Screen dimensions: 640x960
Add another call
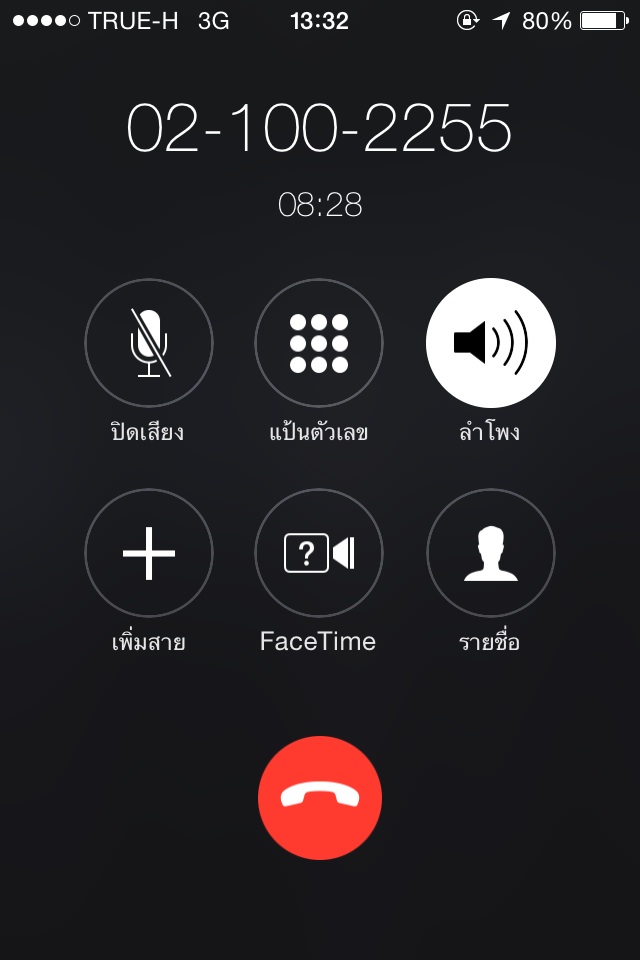[x=149, y=552]
